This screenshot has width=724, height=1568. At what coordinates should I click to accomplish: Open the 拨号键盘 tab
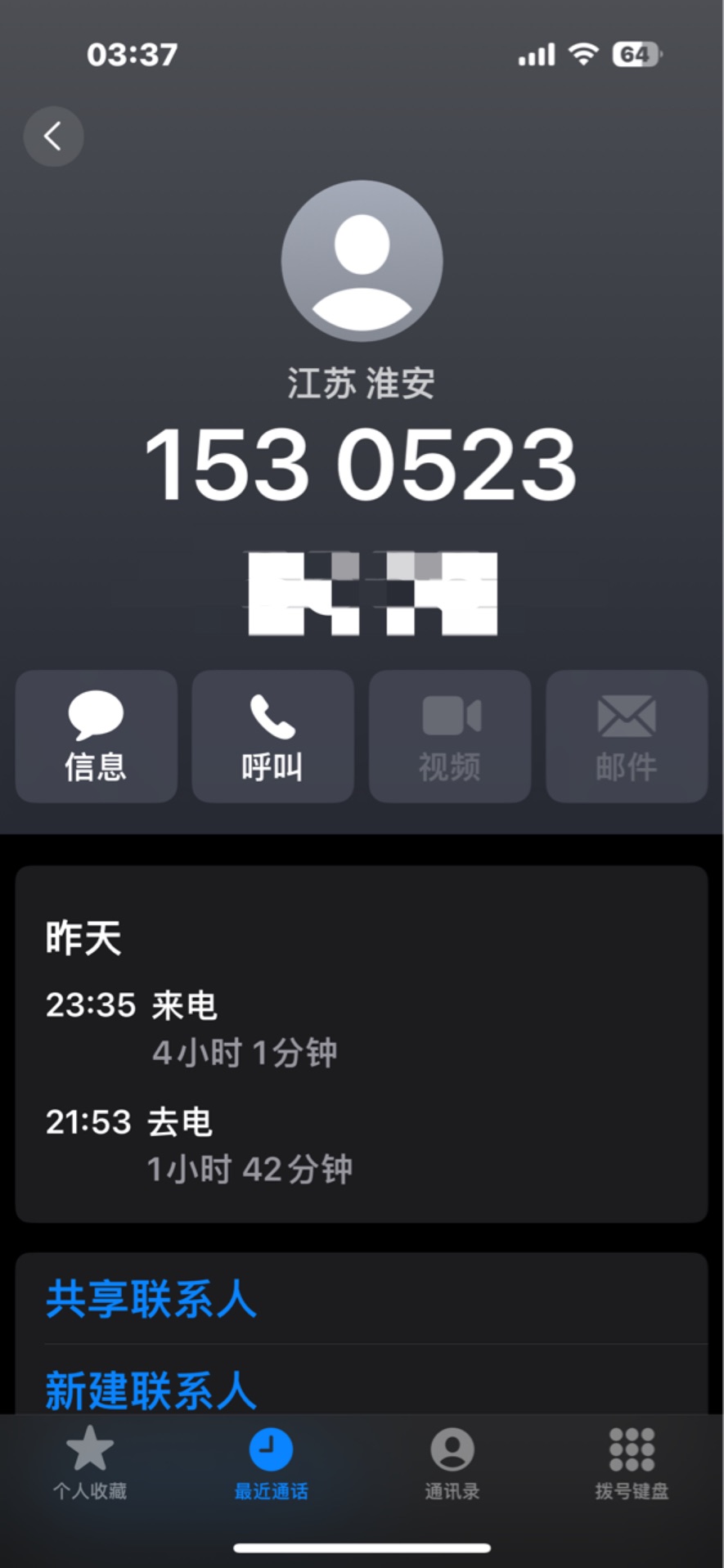[x=632, y=1463]
